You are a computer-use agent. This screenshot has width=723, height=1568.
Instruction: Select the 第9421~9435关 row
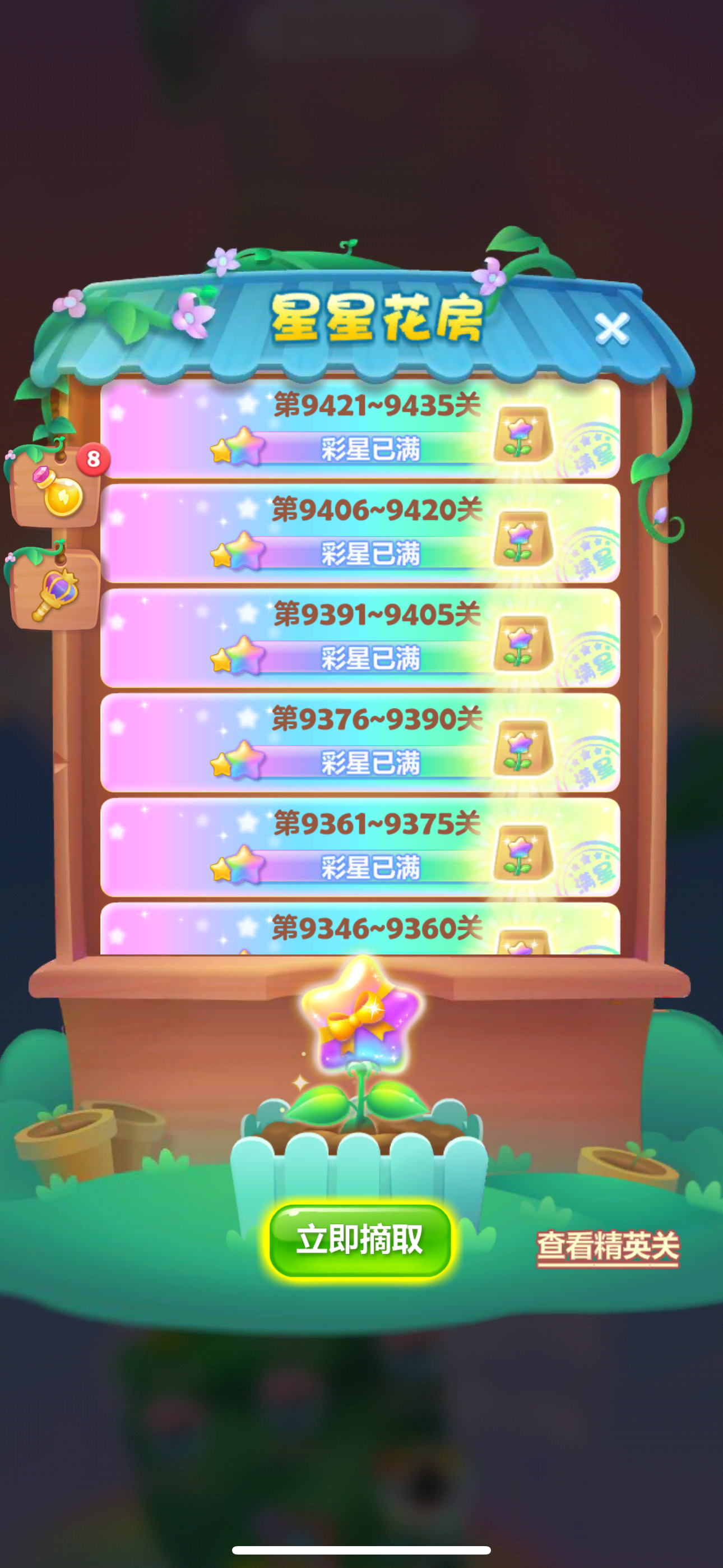click(360, 430)
